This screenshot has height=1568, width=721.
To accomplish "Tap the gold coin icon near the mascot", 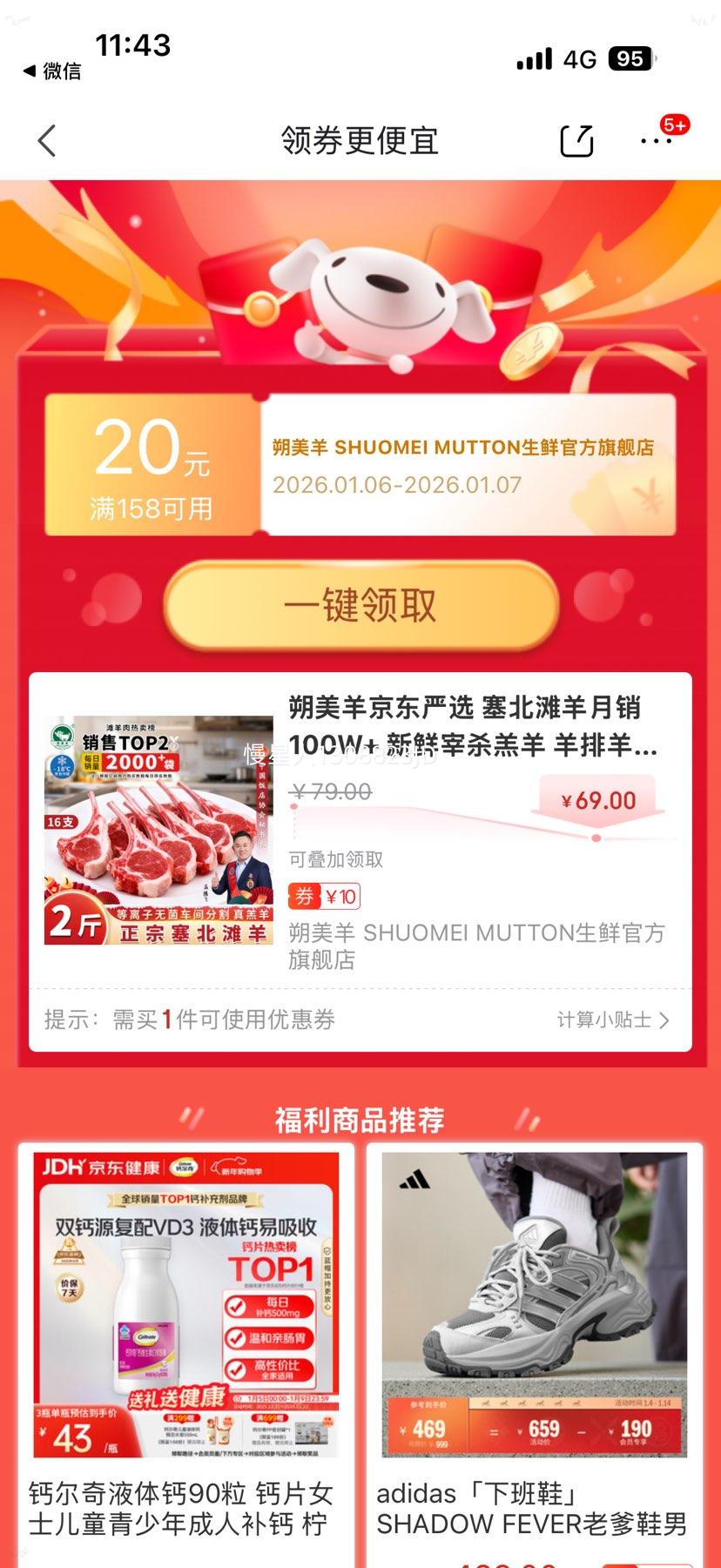I will click(x=529, y=349).
